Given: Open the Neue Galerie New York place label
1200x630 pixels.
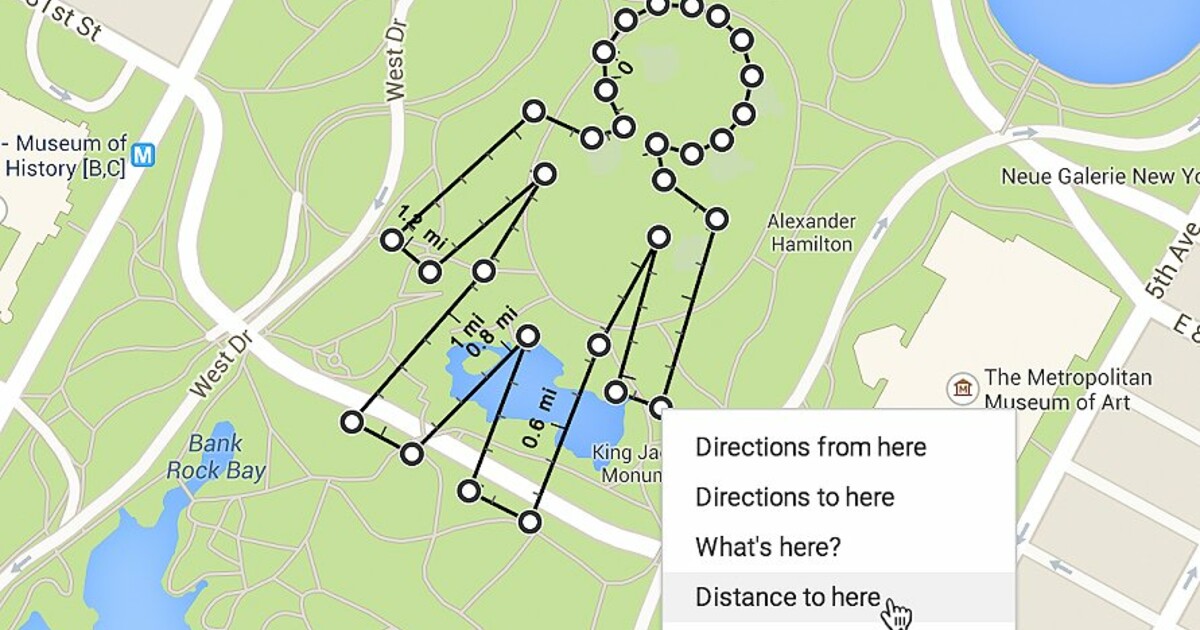Looking at the screenshot, I should click(x=1098, y=177).
